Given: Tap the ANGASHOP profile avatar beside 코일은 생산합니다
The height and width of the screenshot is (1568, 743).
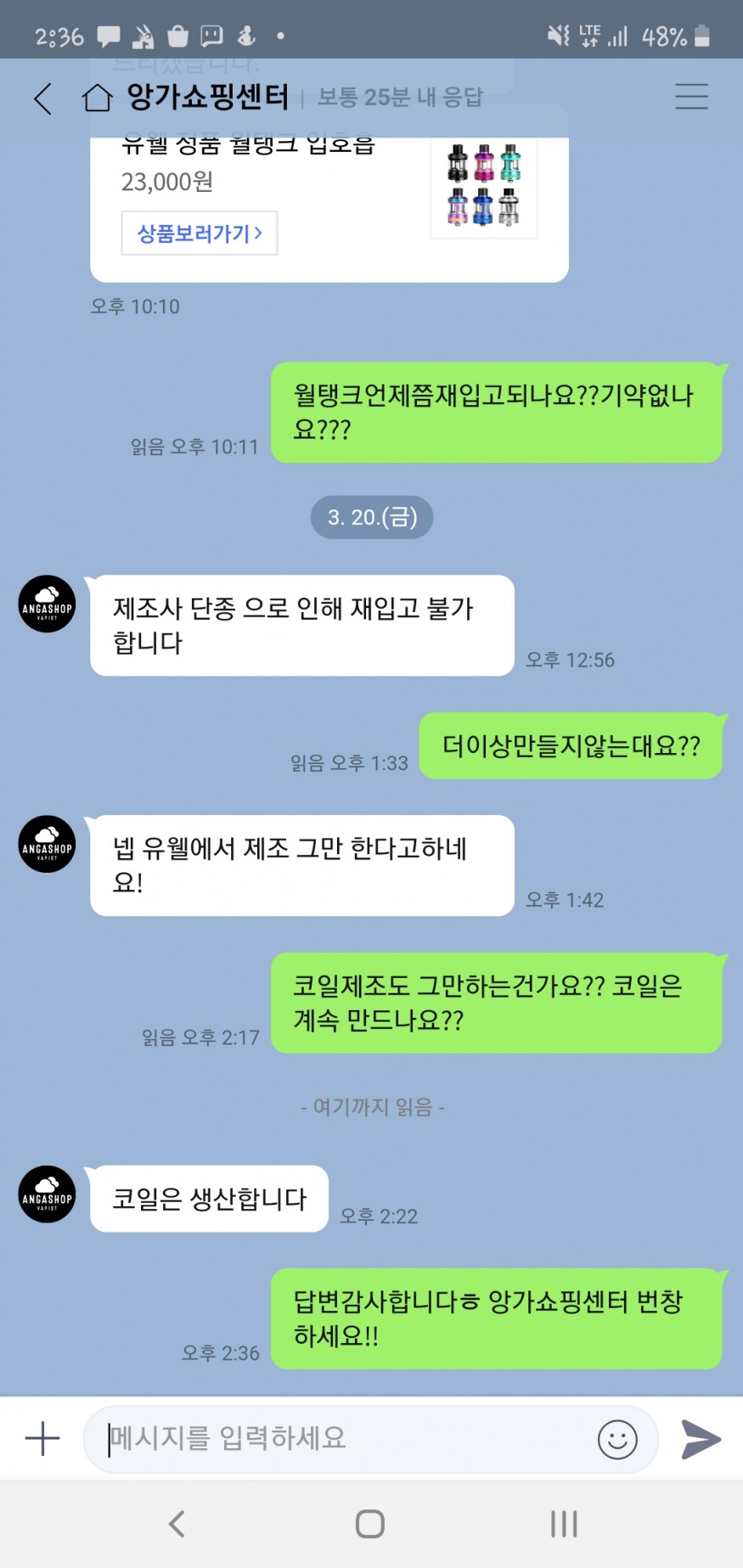Looking at the screenshot, I should [x=48, y=1194].
